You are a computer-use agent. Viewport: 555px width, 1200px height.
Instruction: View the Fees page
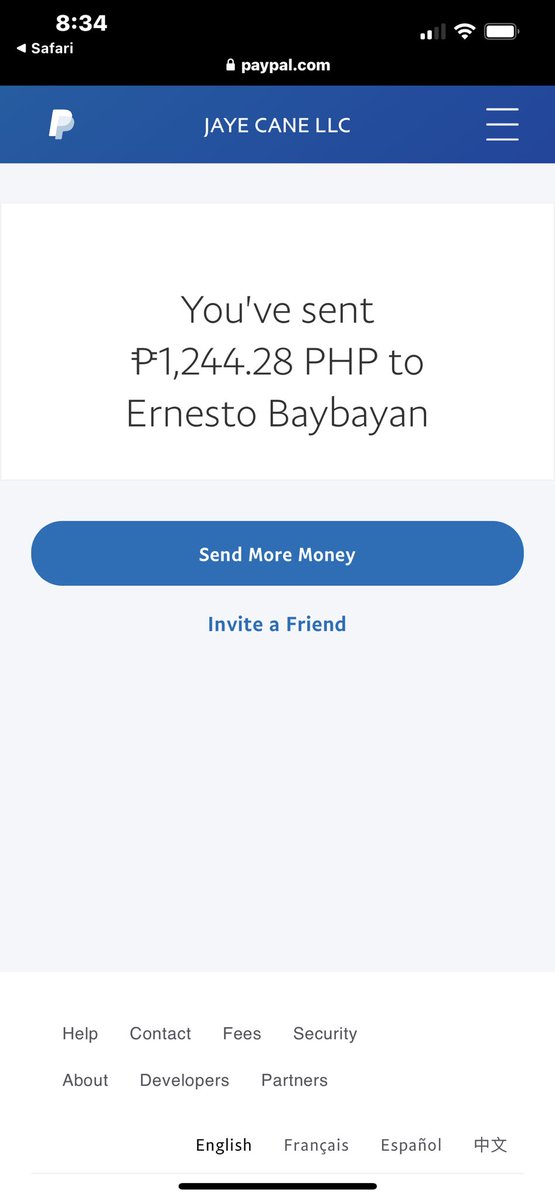click(242, 1034)
